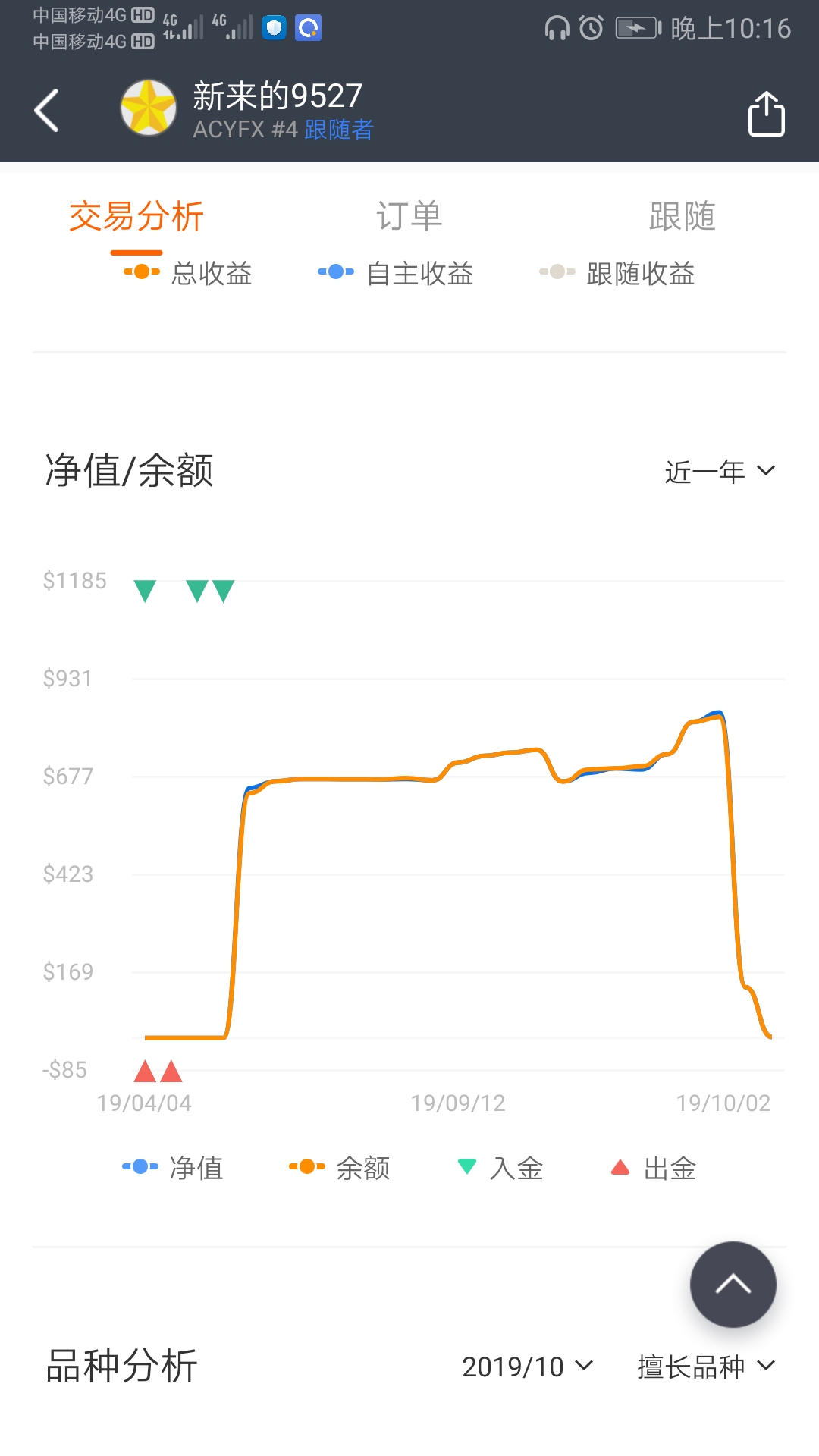Open the 2019/10 month dropdown
819x1456 pixels.
click(528, 1367)
